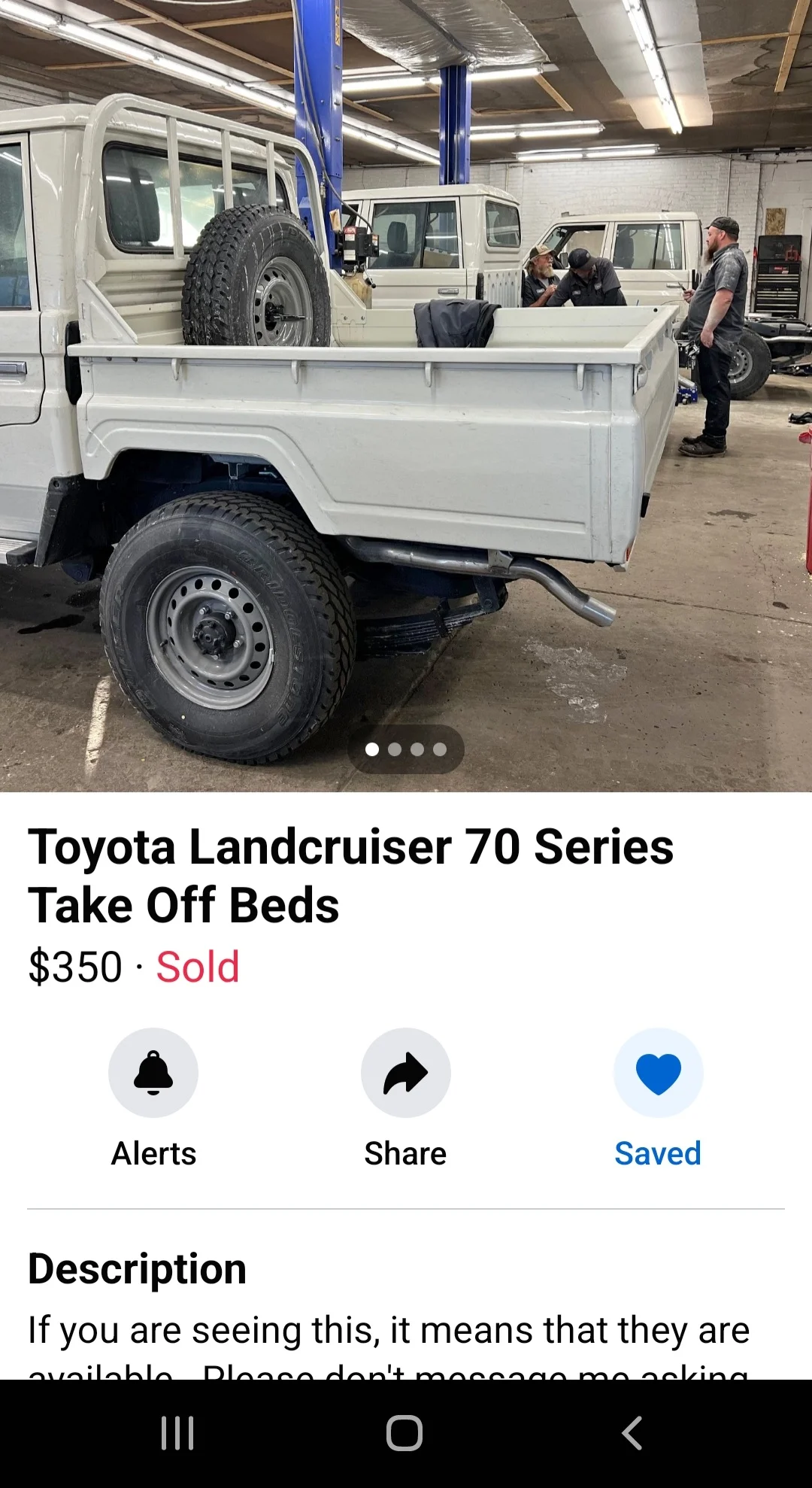812x1488 pixels.
Task: Go to the home screen
Action: (x=404, y=1433)
